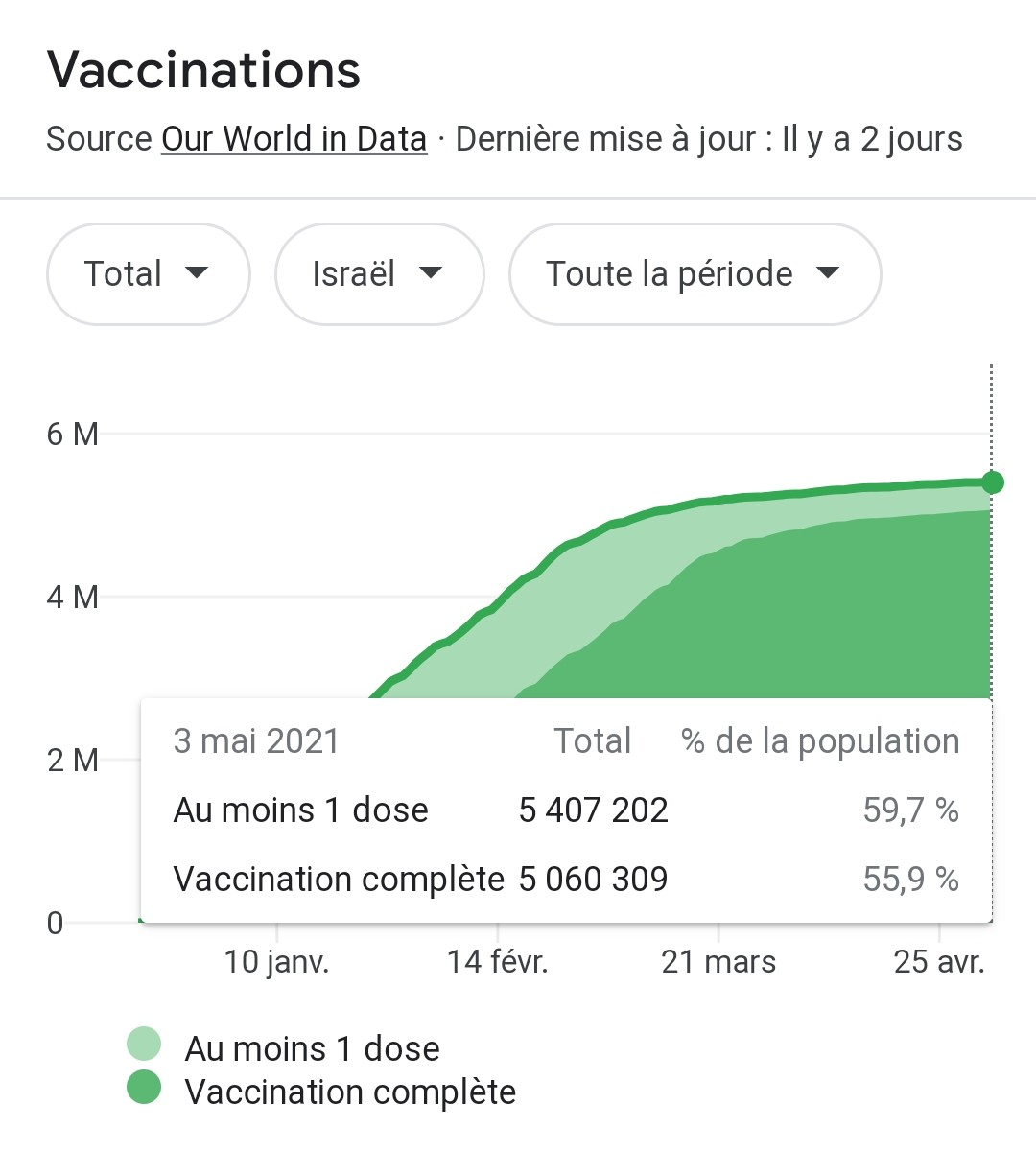Select the Vaccinations section heading

pyautogui.click(x=203, y=69)
